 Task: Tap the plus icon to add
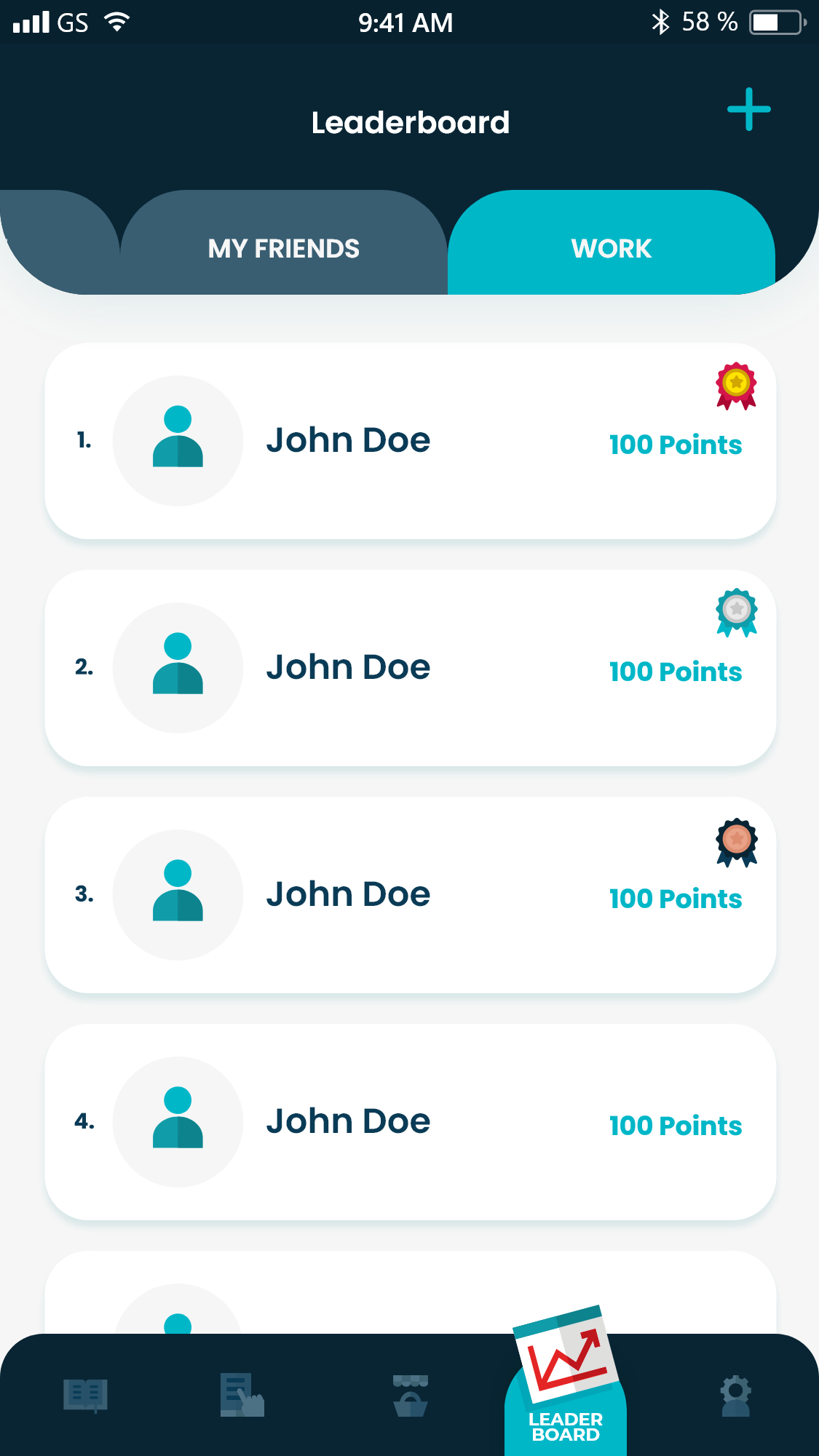coord(748,110)
